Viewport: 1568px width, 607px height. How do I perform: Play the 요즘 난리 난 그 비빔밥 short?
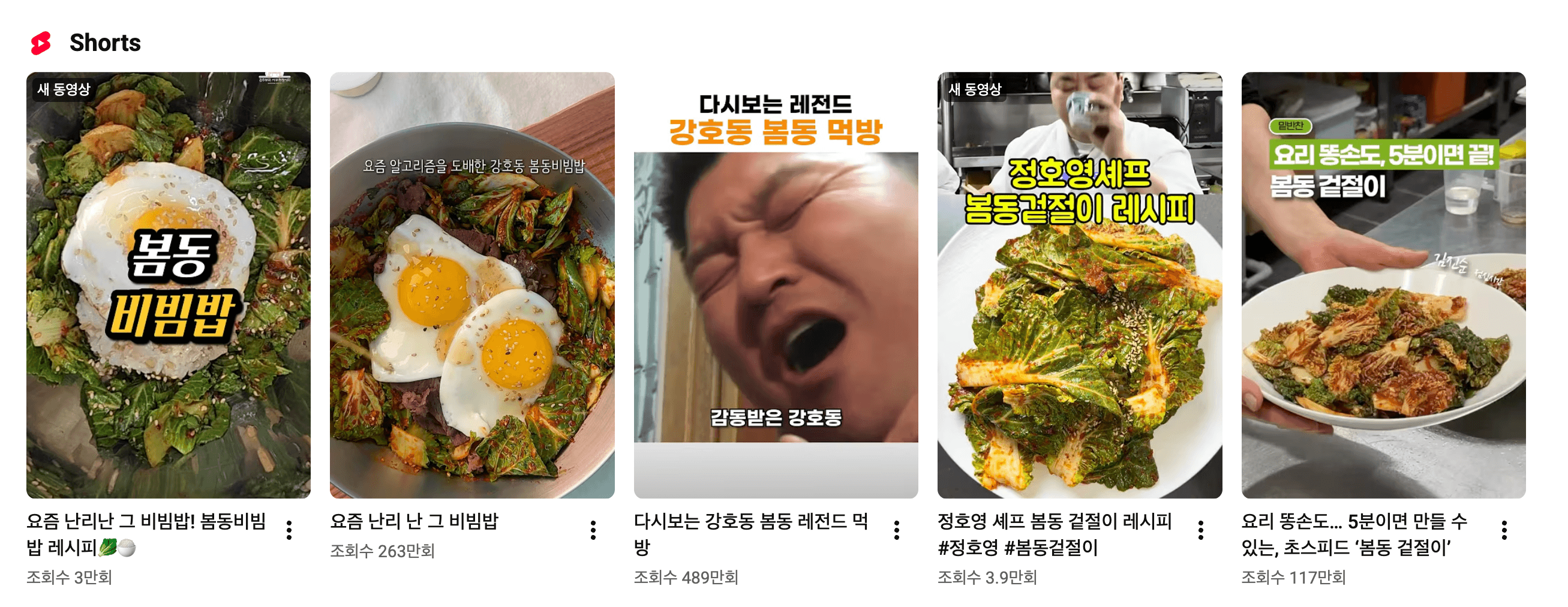[471, 285]
